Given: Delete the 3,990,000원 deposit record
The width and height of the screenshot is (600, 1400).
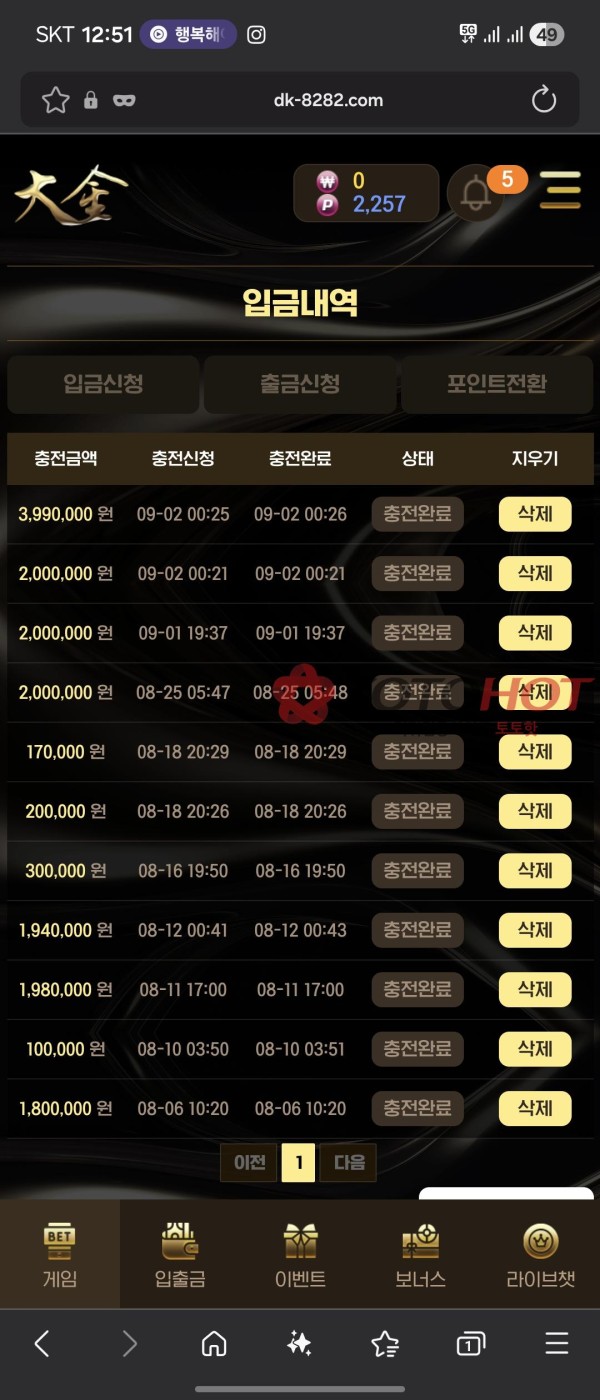Looking at the screenshot, I should pyautogui.click(x=535, y=514).
